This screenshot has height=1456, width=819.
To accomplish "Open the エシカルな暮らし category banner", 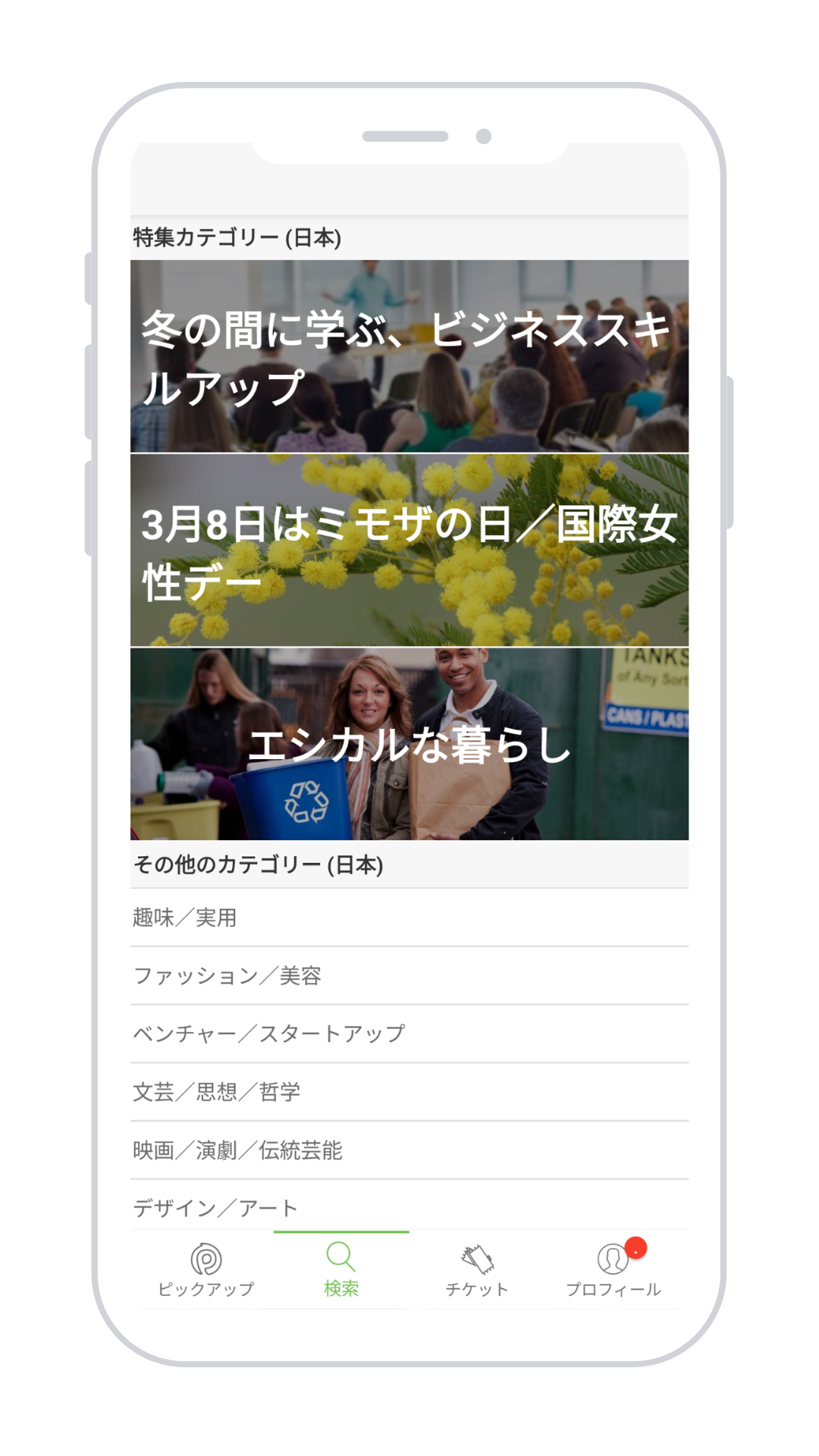I will (x=409, y=744).
